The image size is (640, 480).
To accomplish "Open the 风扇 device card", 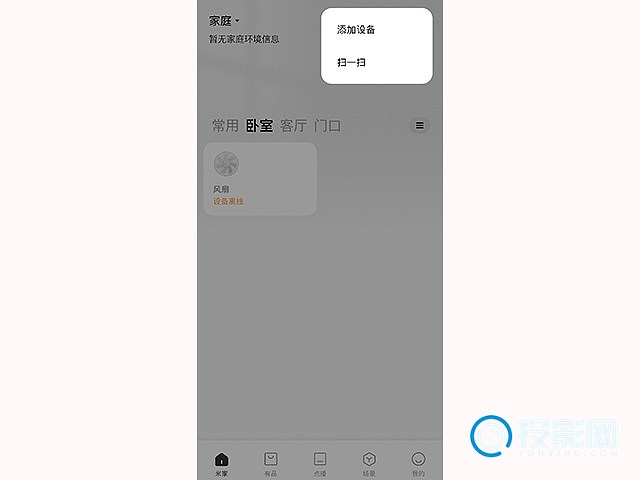I will coord(260,179).
